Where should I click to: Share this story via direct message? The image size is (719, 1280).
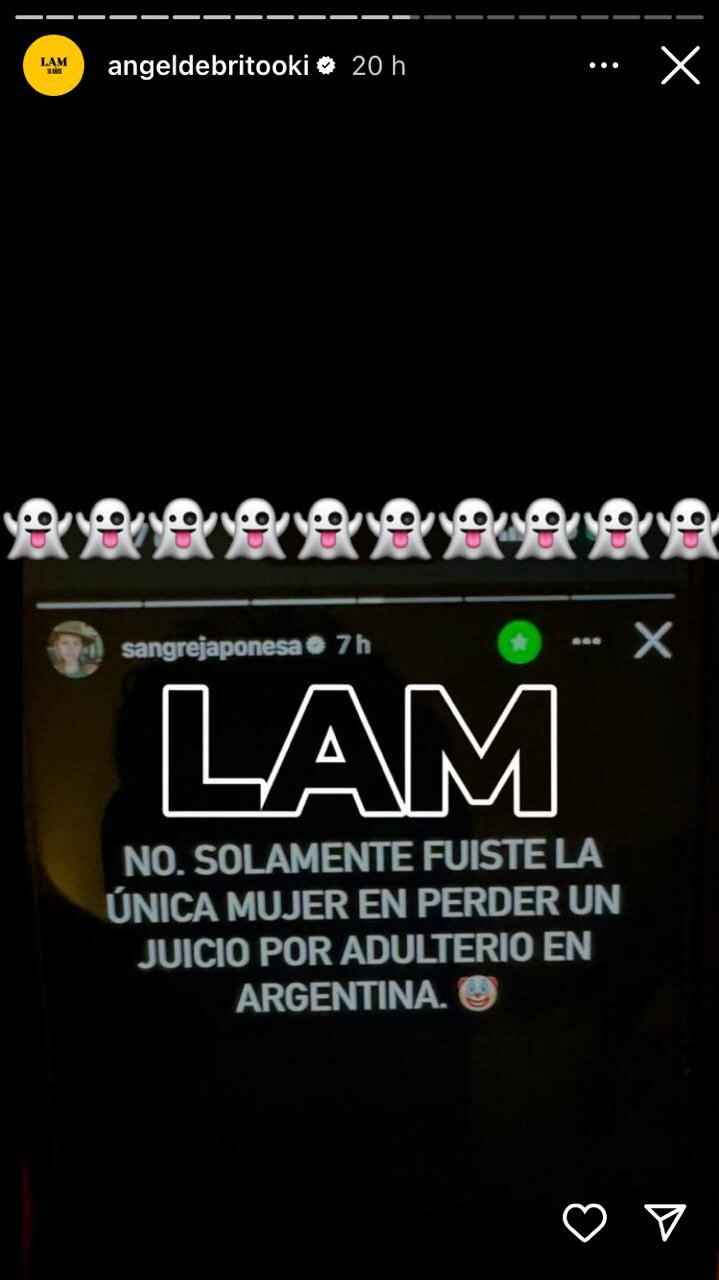[665, 1222]
